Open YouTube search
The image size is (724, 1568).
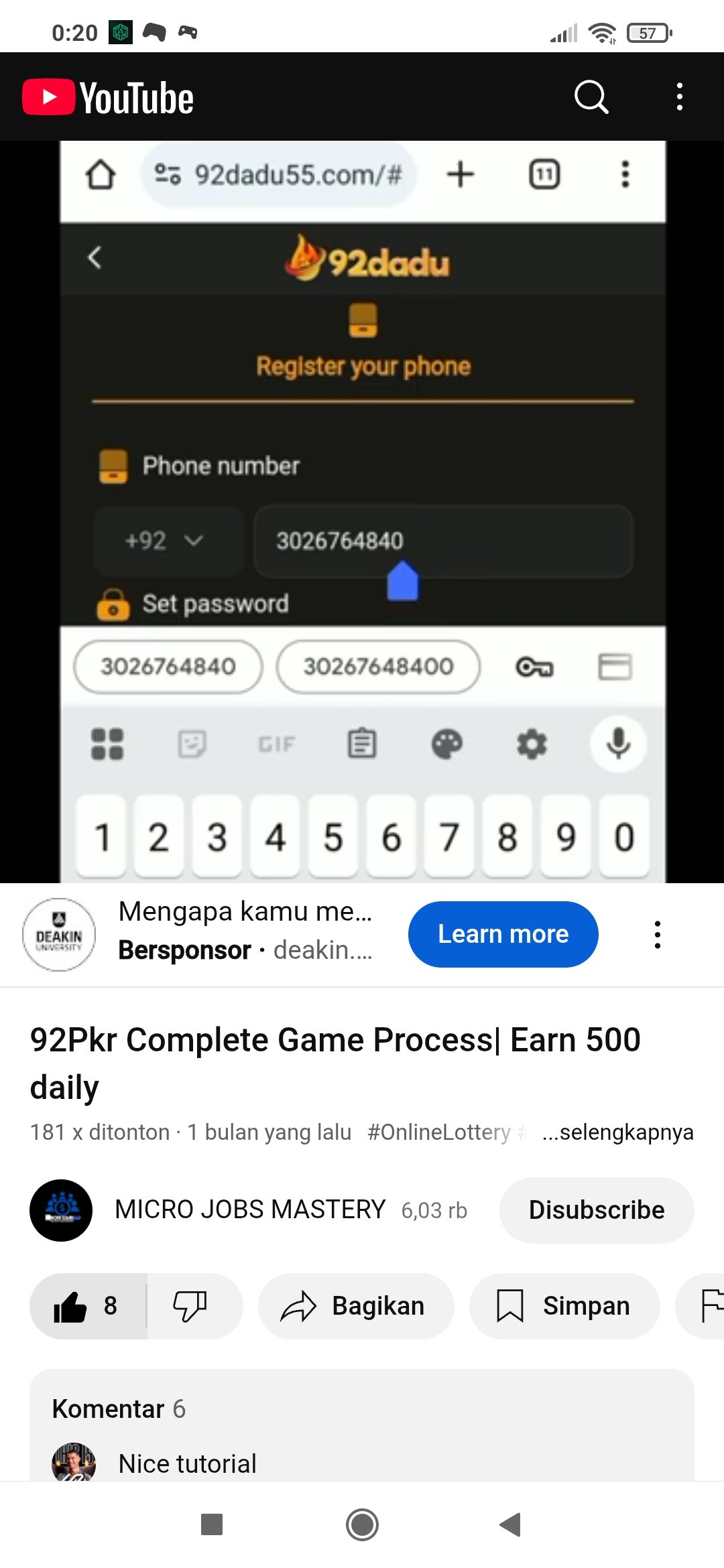click(591, 97)
